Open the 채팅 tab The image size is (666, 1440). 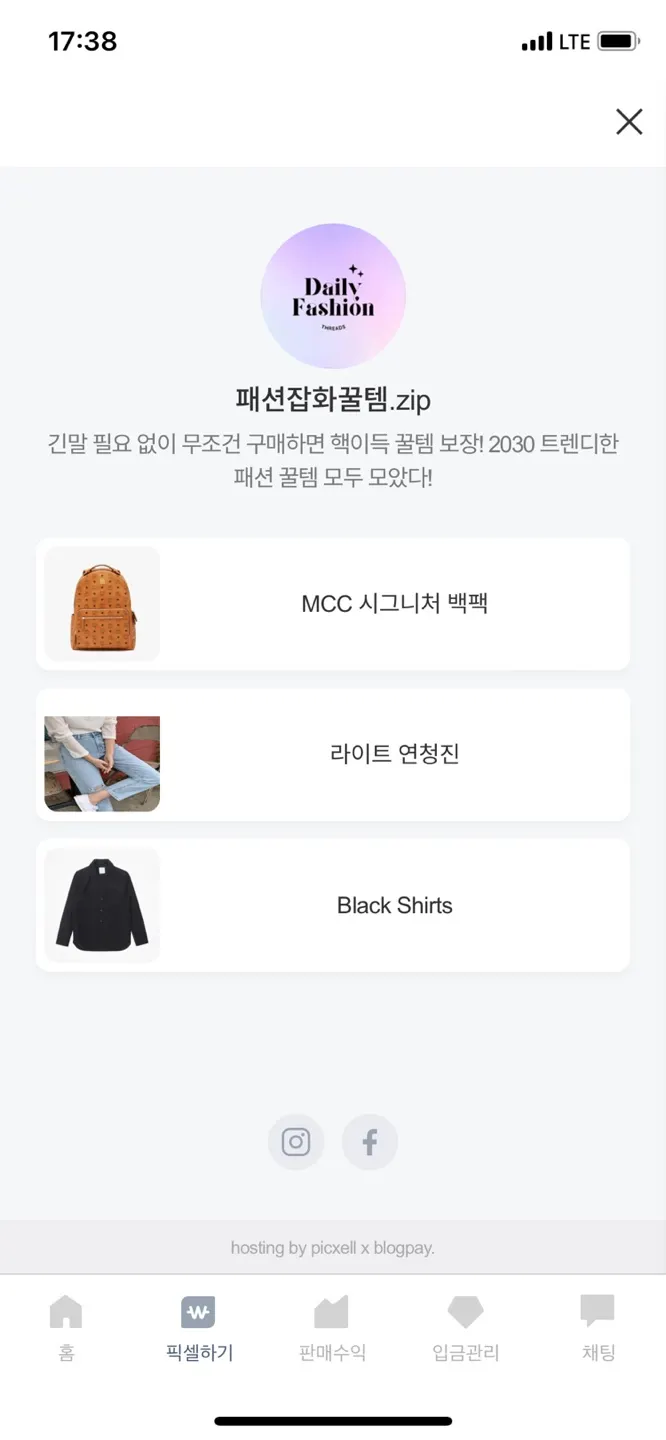(x=598, y=1328)
